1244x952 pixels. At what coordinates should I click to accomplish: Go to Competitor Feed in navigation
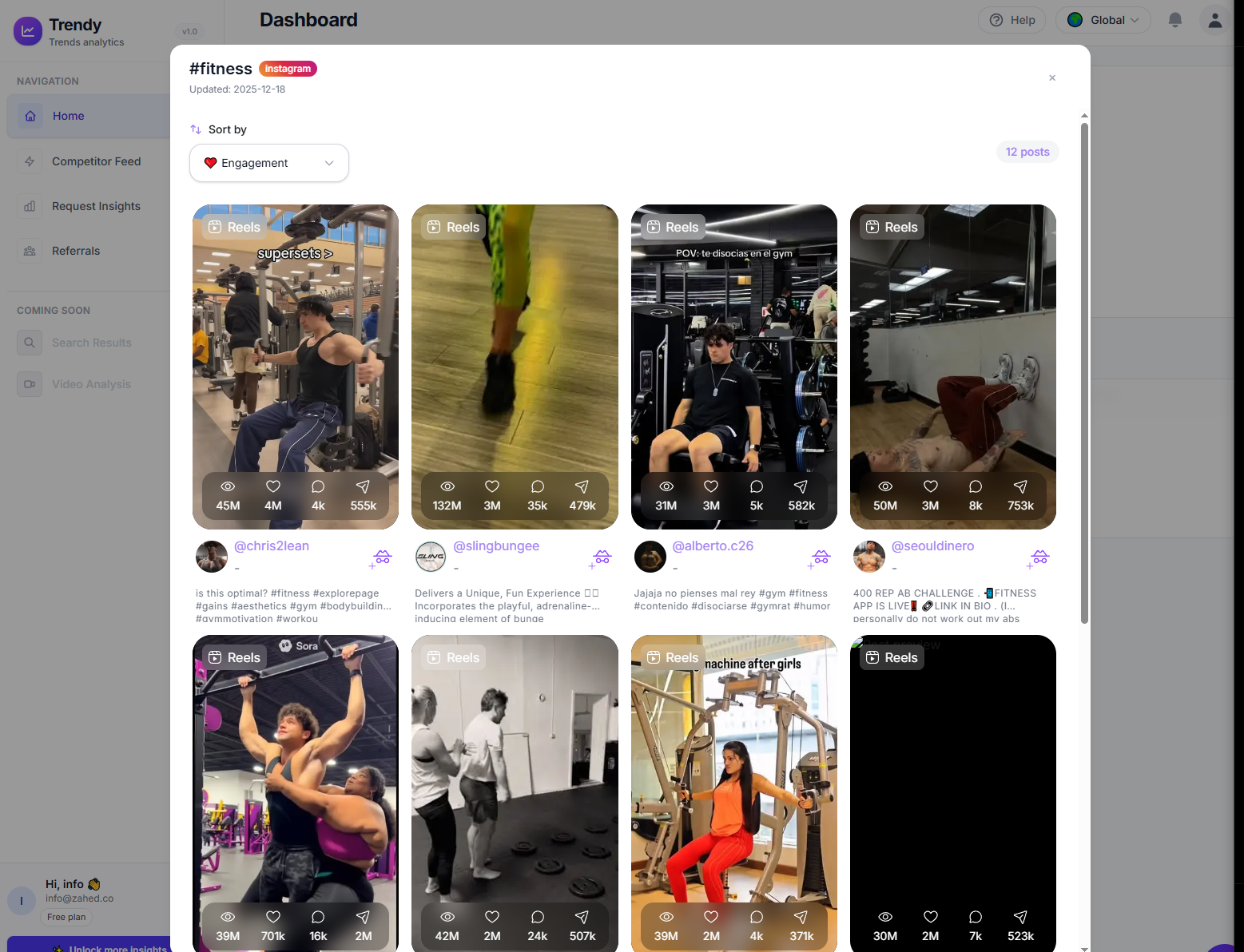[x=96, y=161]
